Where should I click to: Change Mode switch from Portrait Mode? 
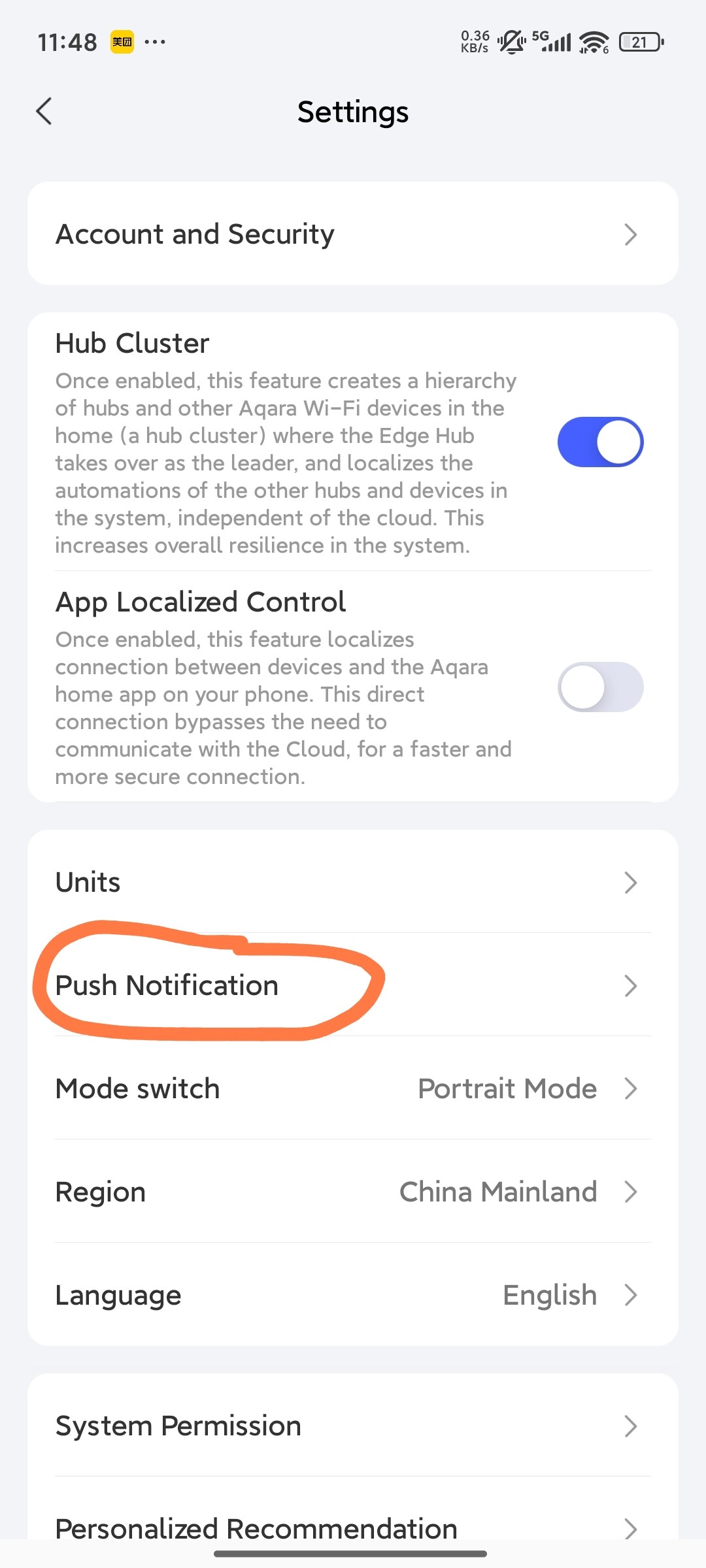click(353, 1088)
